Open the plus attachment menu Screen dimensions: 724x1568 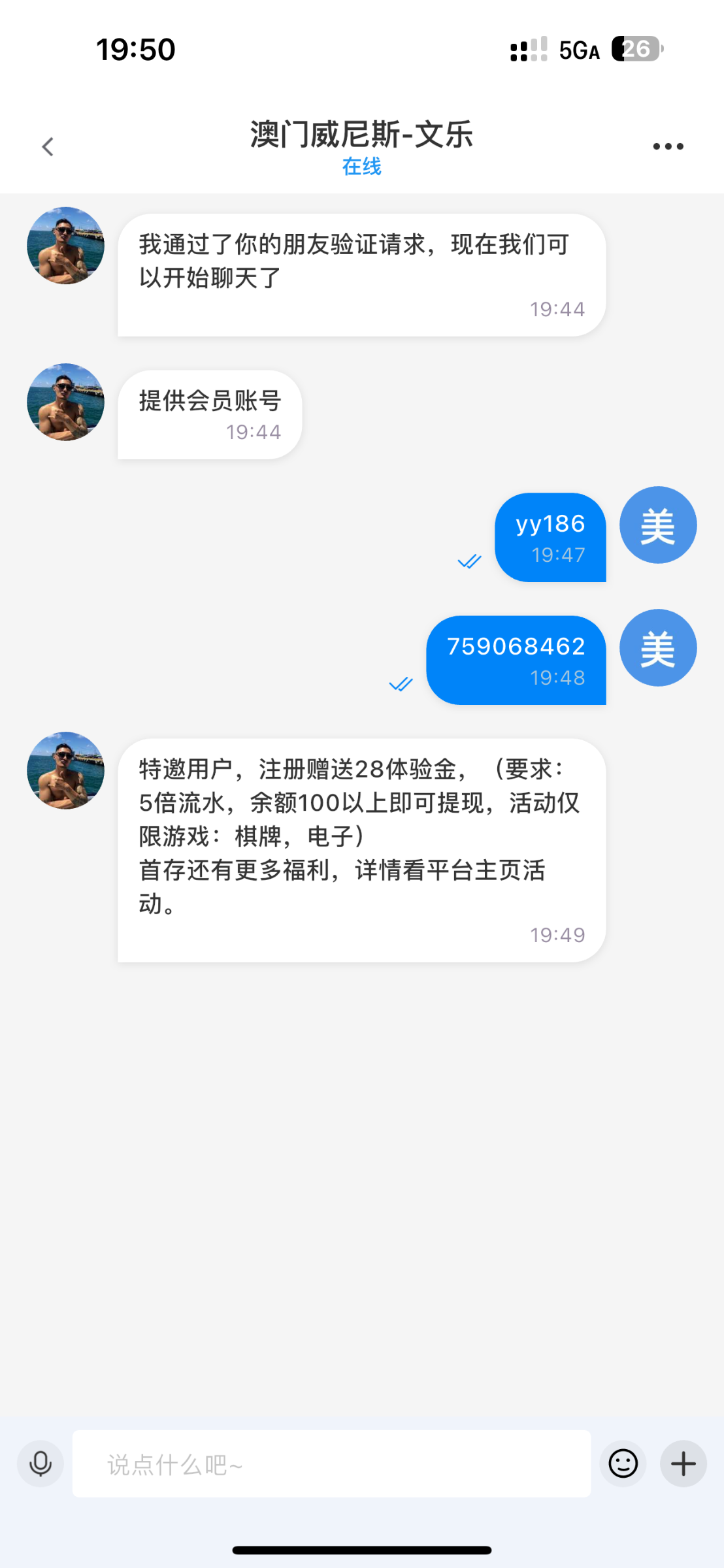[x=683, y=1463]
